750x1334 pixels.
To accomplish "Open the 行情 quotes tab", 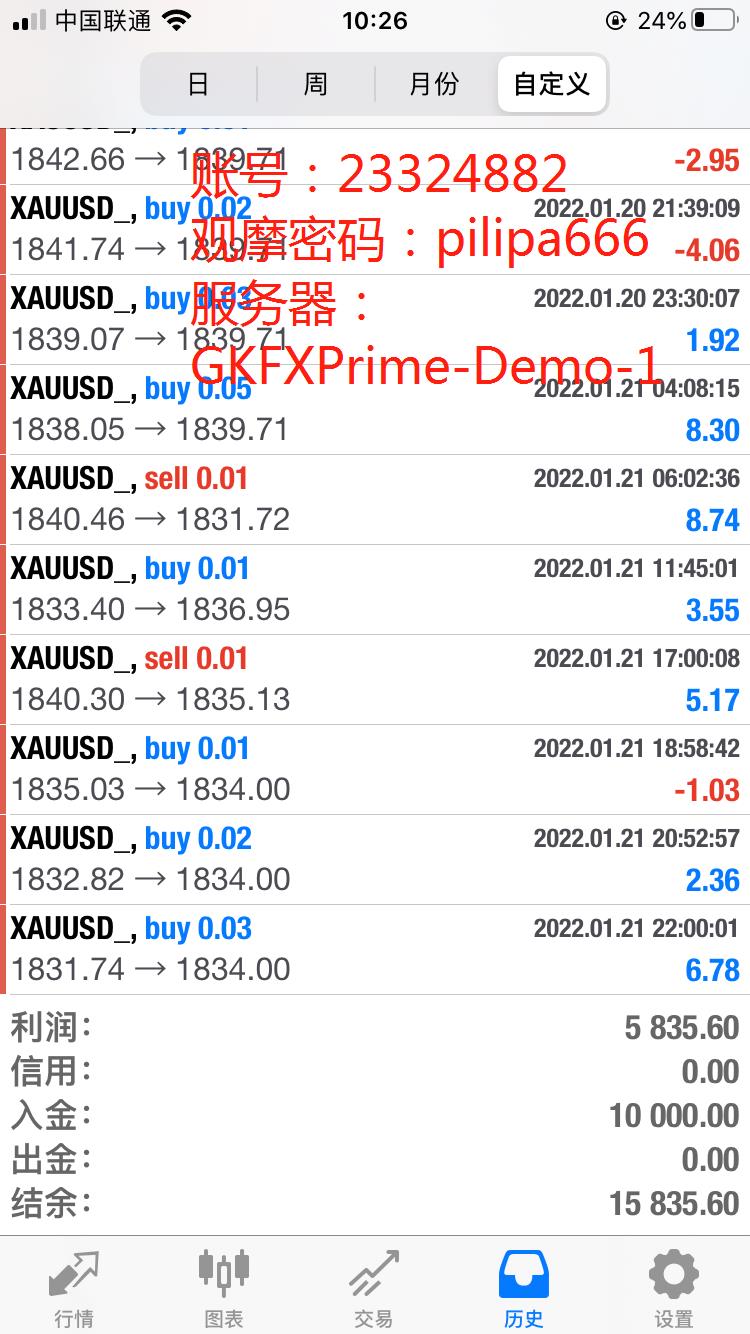I will [x=74, y=1288].
